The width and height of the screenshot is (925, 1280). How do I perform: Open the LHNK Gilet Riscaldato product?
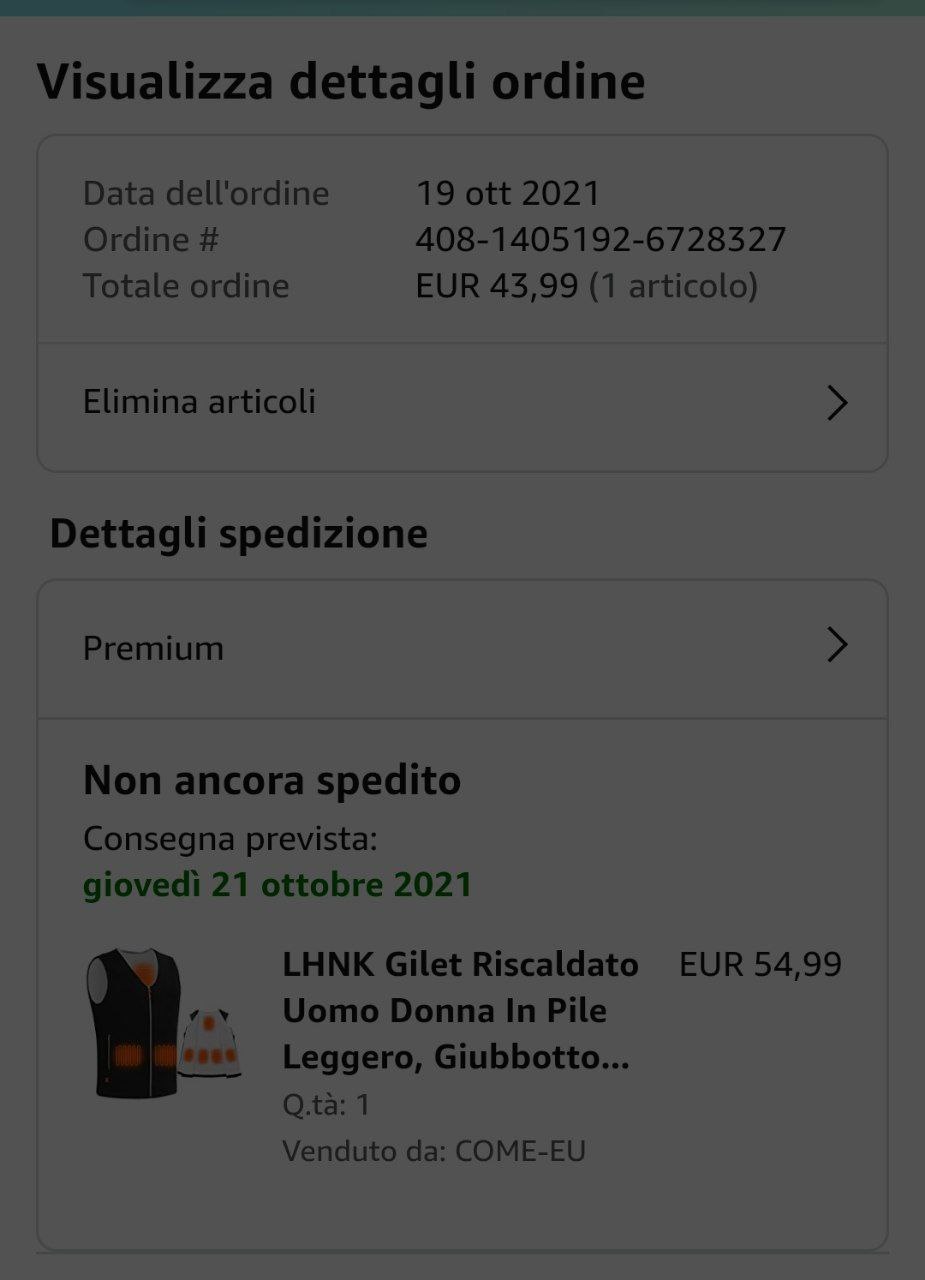click(x=460, y=1010)
